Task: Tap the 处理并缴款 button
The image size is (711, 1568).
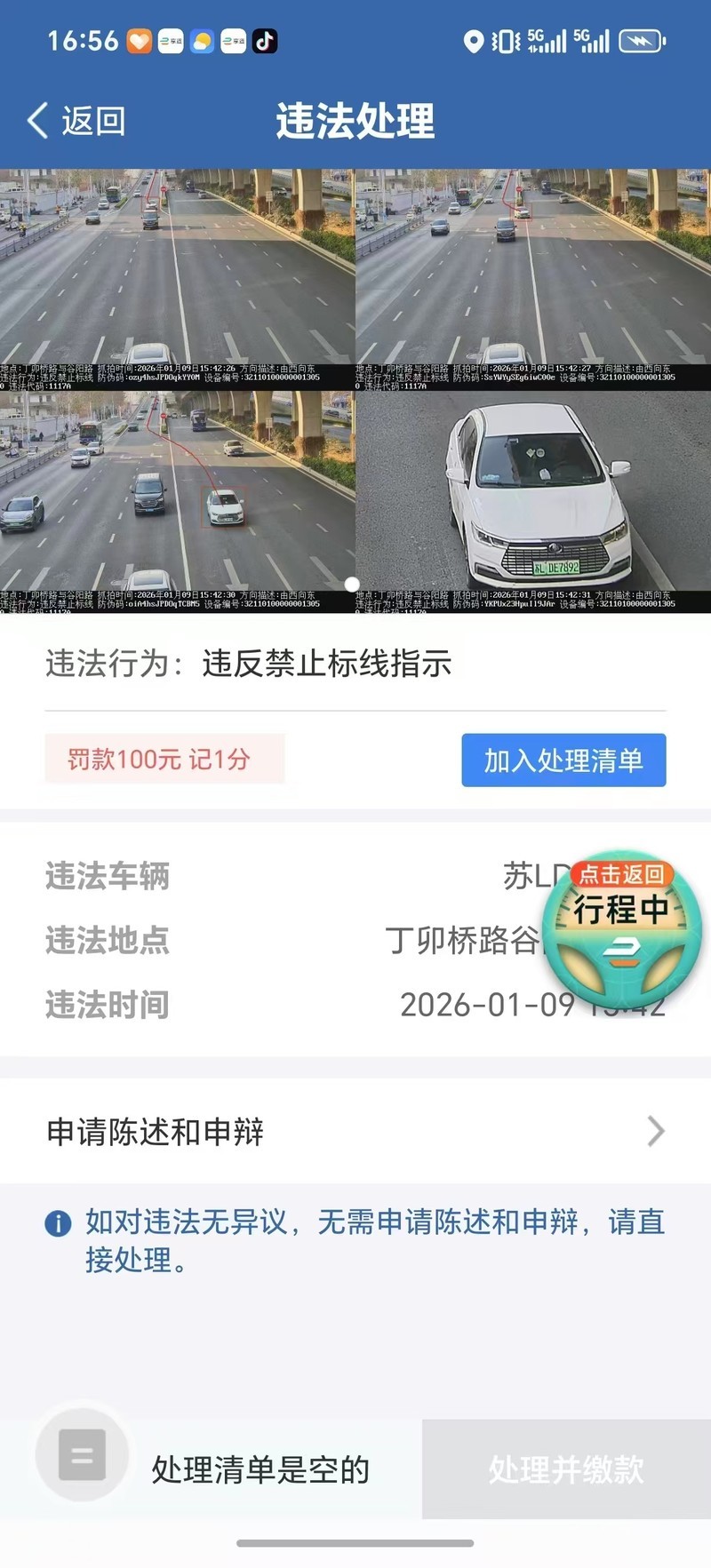Action: pos(566,1469)
